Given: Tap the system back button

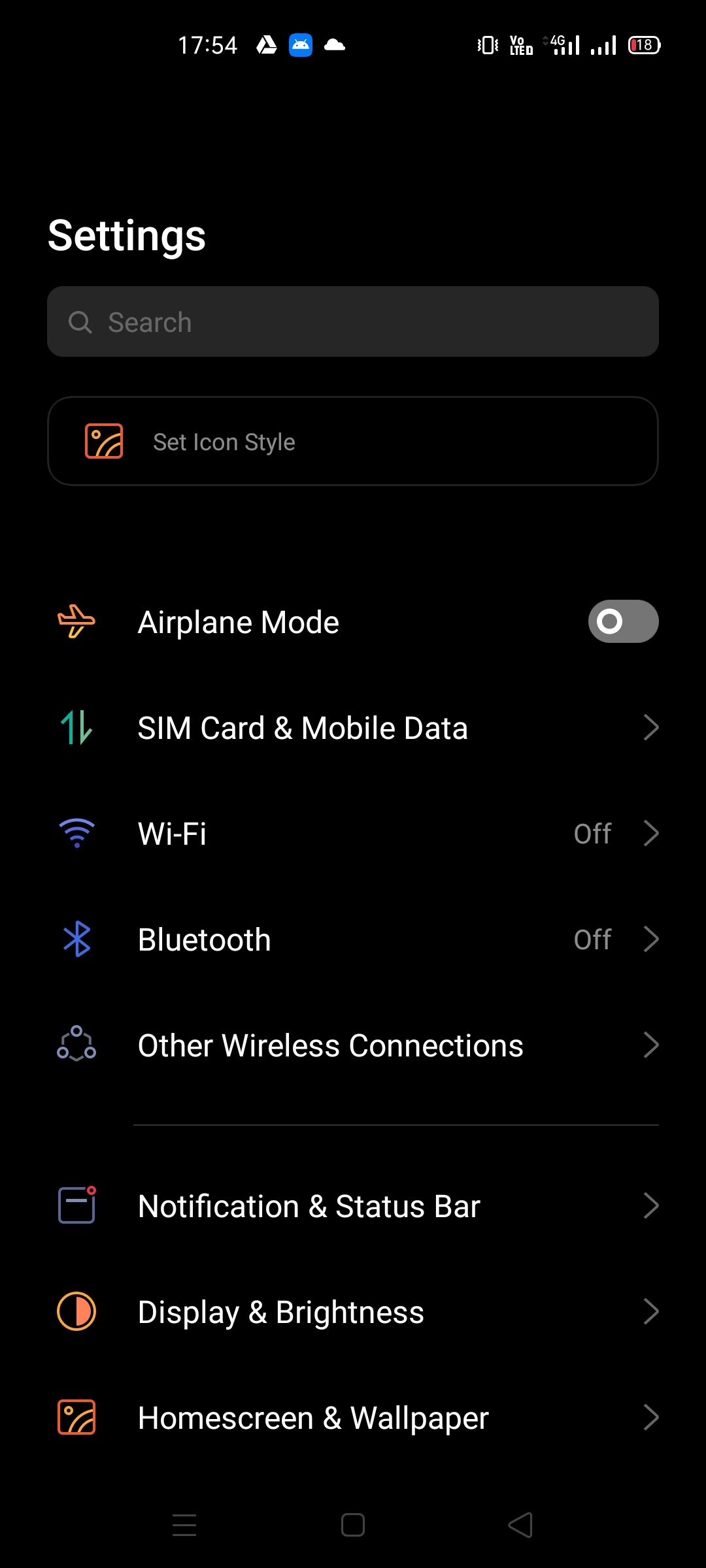Looking at the screenshot, I should [521, 1526].
